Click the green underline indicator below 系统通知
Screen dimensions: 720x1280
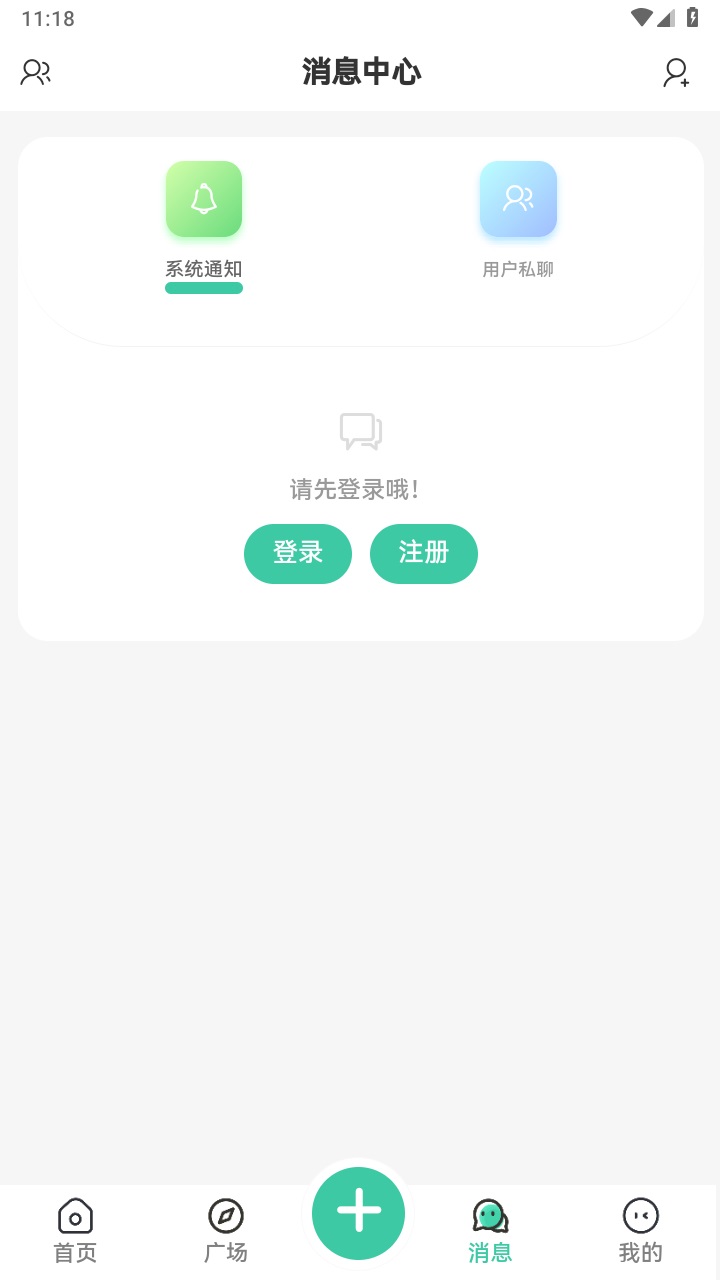pyautogui.click(x=204, y=288)
